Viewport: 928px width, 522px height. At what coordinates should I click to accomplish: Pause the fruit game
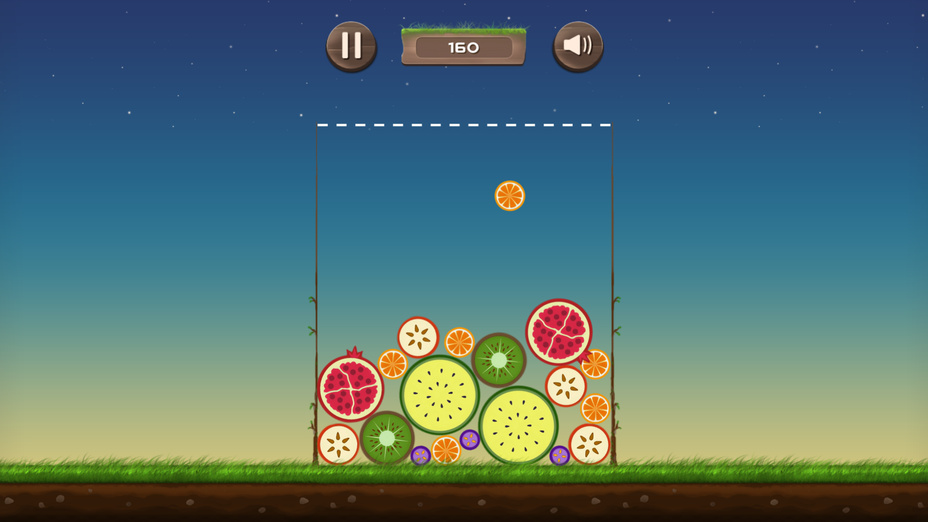click(x=351, y=46)
